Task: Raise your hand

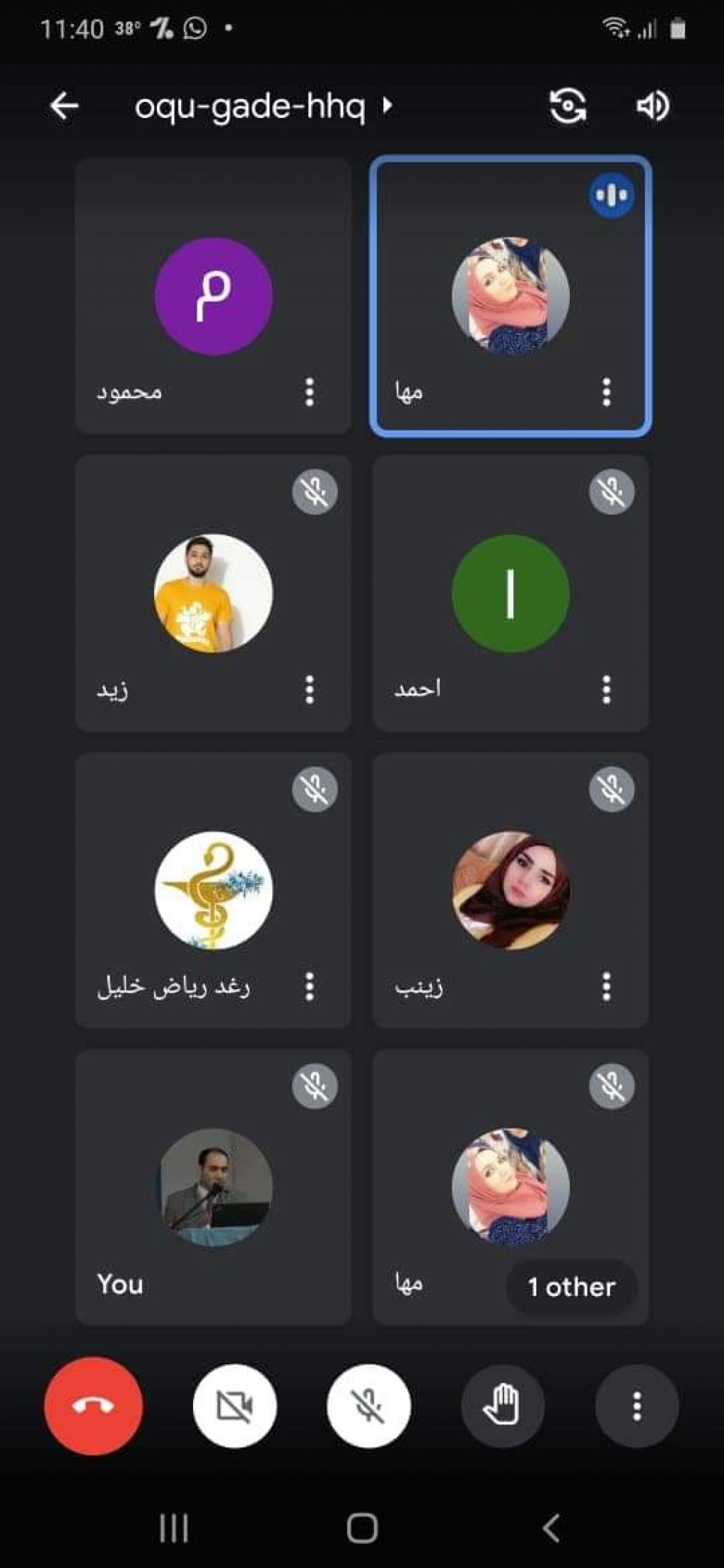Action: pyautogui.click(x=503, y=1406)
